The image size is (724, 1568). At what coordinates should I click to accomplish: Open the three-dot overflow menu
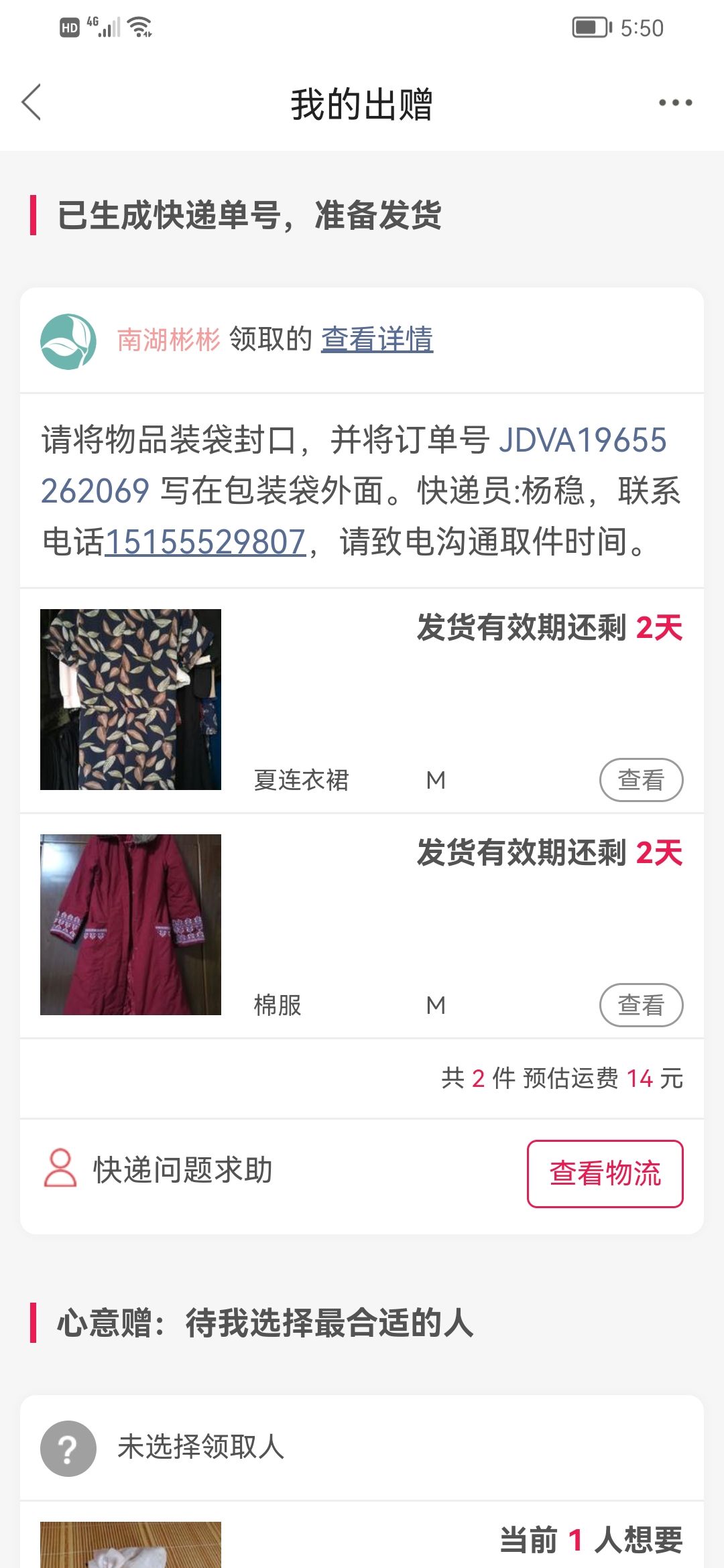pos(675,103)
